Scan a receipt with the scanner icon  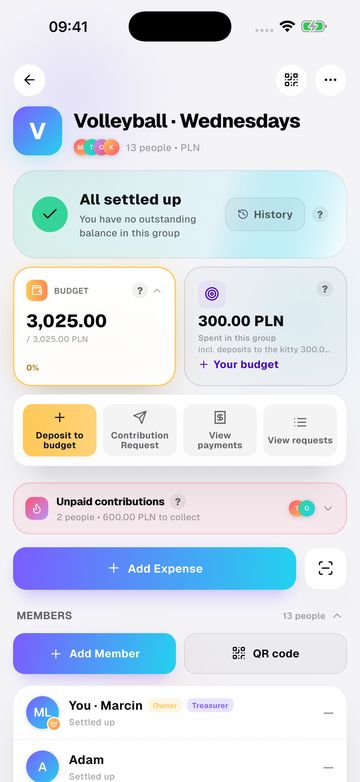(x=326, y=569)
